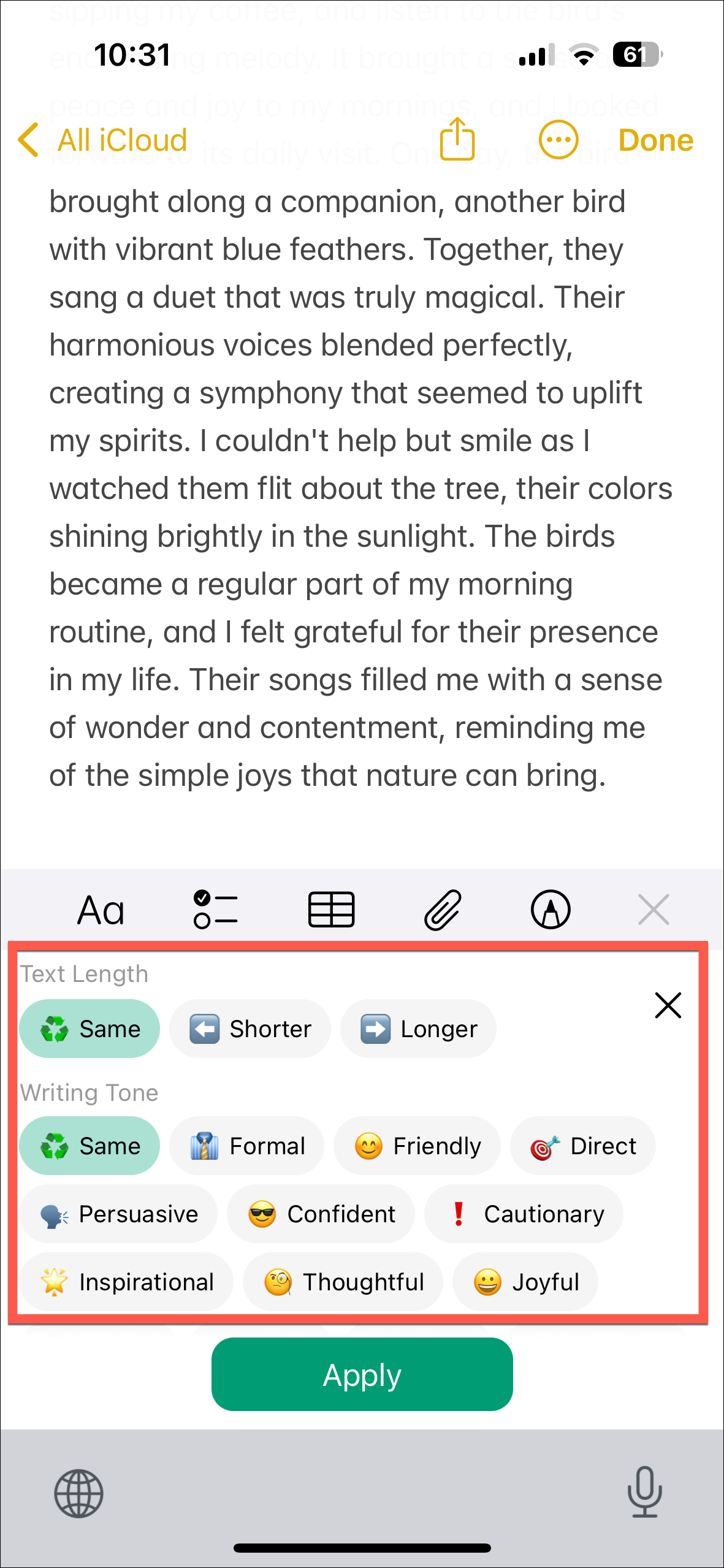Image resolution: width=724 pixels, height=1568 pixels.
Task: Choose the Friendly writing tone
Action: coord(417,1146)
